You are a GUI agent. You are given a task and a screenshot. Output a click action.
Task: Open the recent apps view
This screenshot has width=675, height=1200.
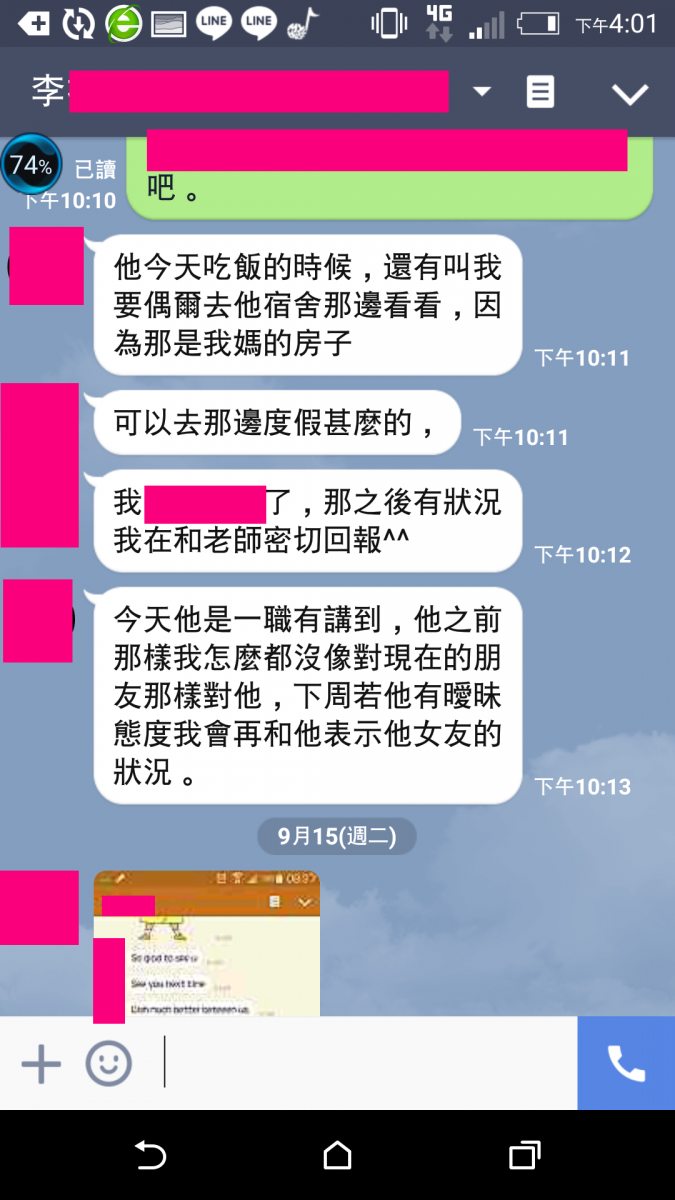(524, 1156)
